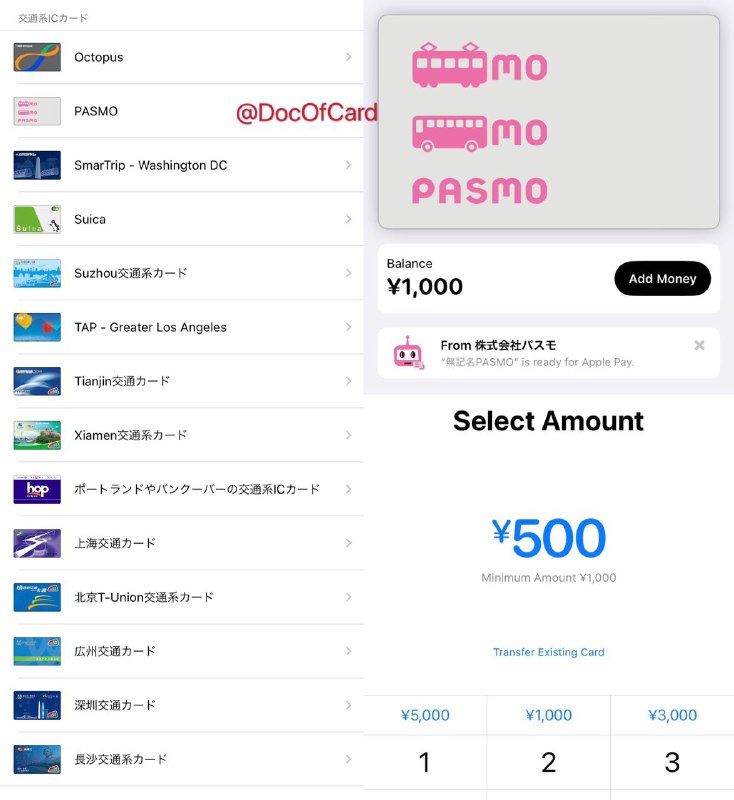The image size is (734, 800).
Task: Expand the Octopus row chevron
Action: 349,57
